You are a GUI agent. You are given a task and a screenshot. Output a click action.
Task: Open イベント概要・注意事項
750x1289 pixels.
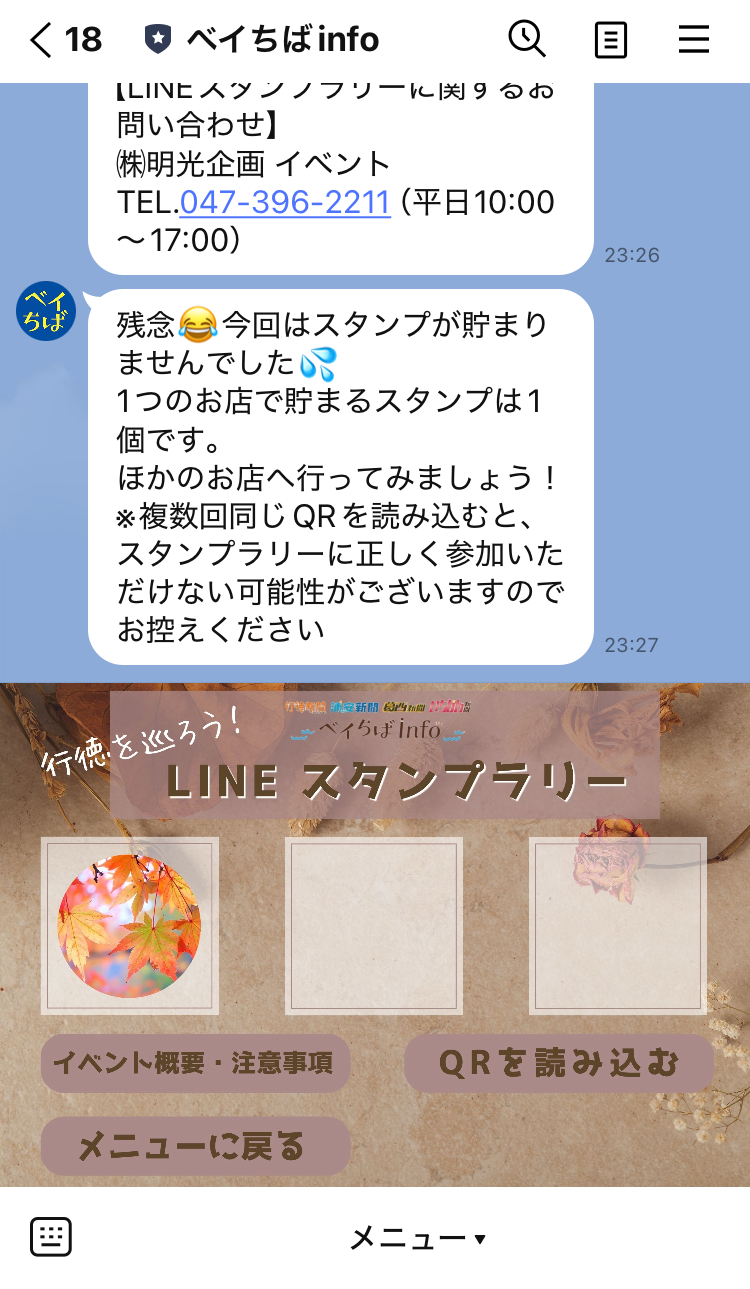point(195,1063)
